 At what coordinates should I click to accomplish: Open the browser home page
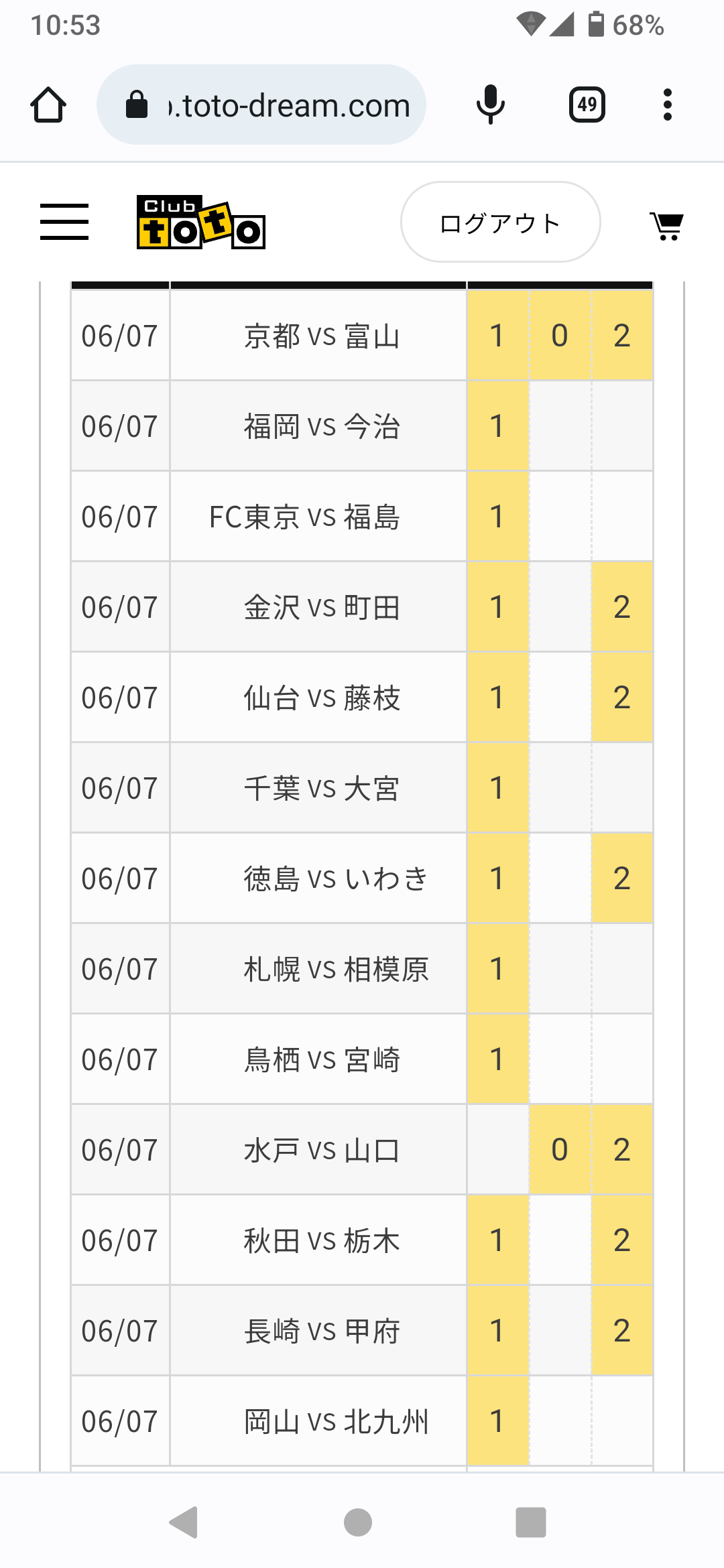coord(48,105)
